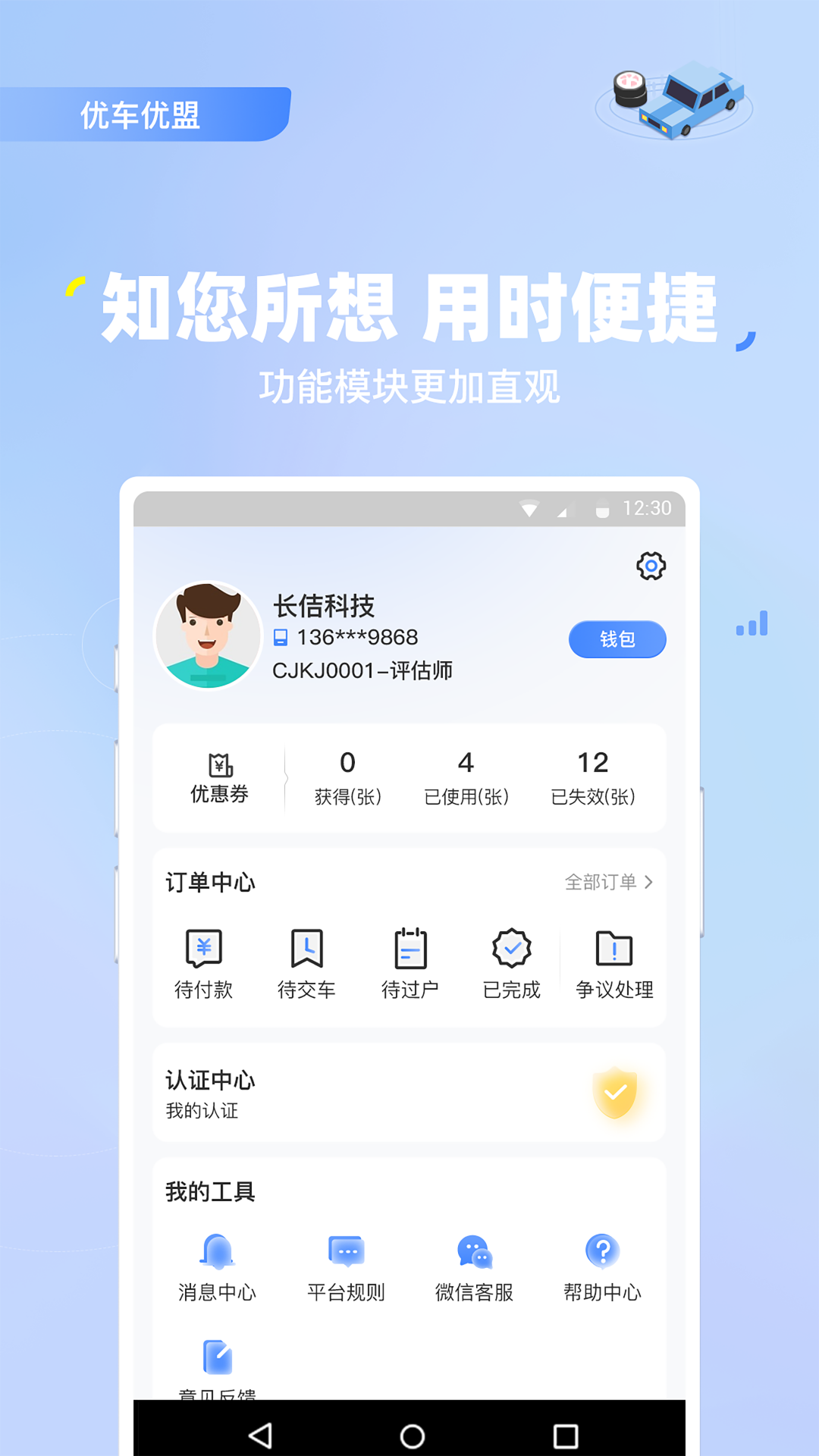View 已完成 completed orders
Image resolution: width=819 pixels, height=1456 pixels.
[x=511, y=963]
